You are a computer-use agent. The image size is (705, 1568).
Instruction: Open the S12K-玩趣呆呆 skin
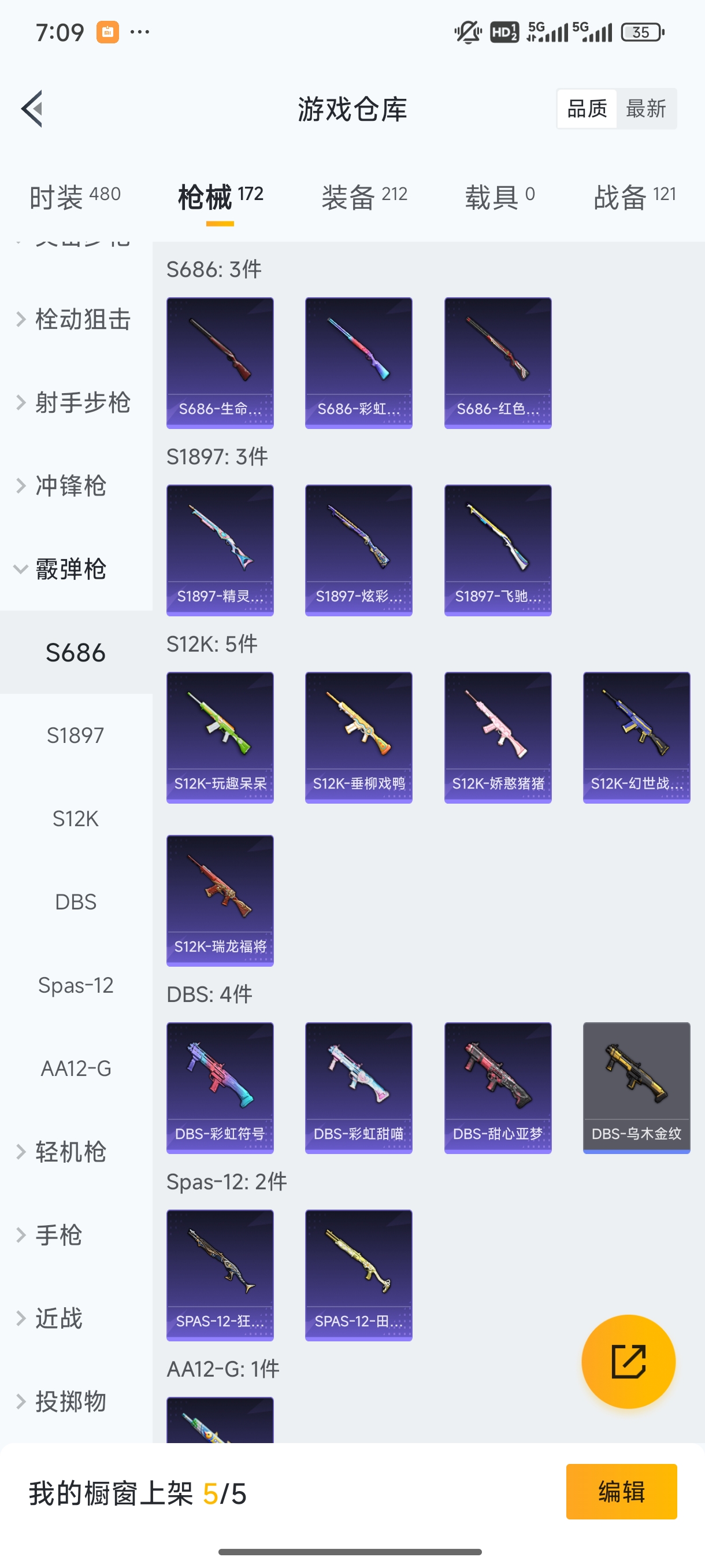(220, 737)
